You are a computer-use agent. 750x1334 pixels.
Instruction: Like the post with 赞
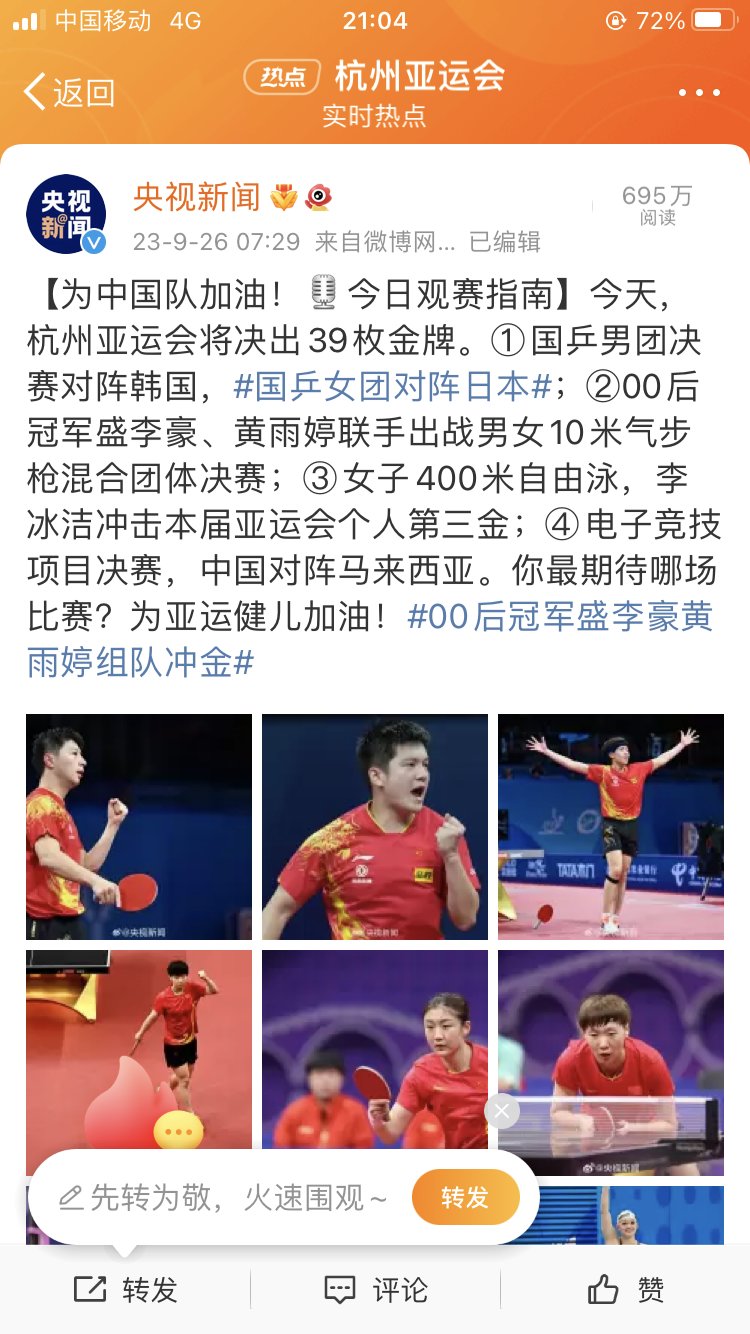click(x=626, y=1290)
